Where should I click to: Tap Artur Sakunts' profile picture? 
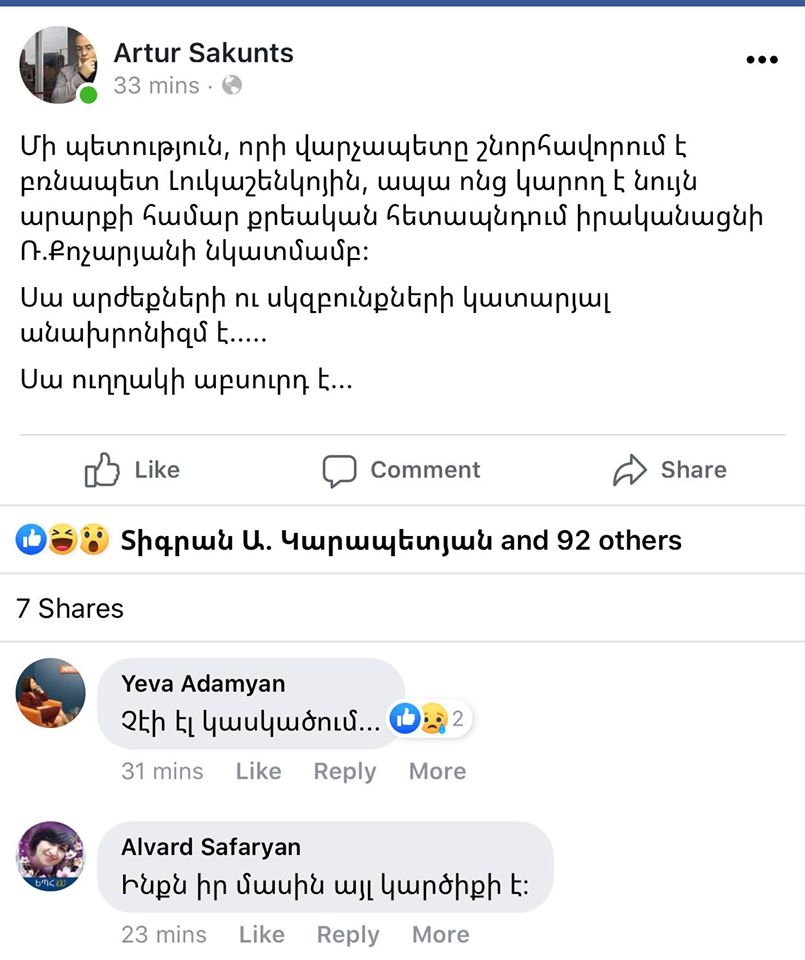59,65
